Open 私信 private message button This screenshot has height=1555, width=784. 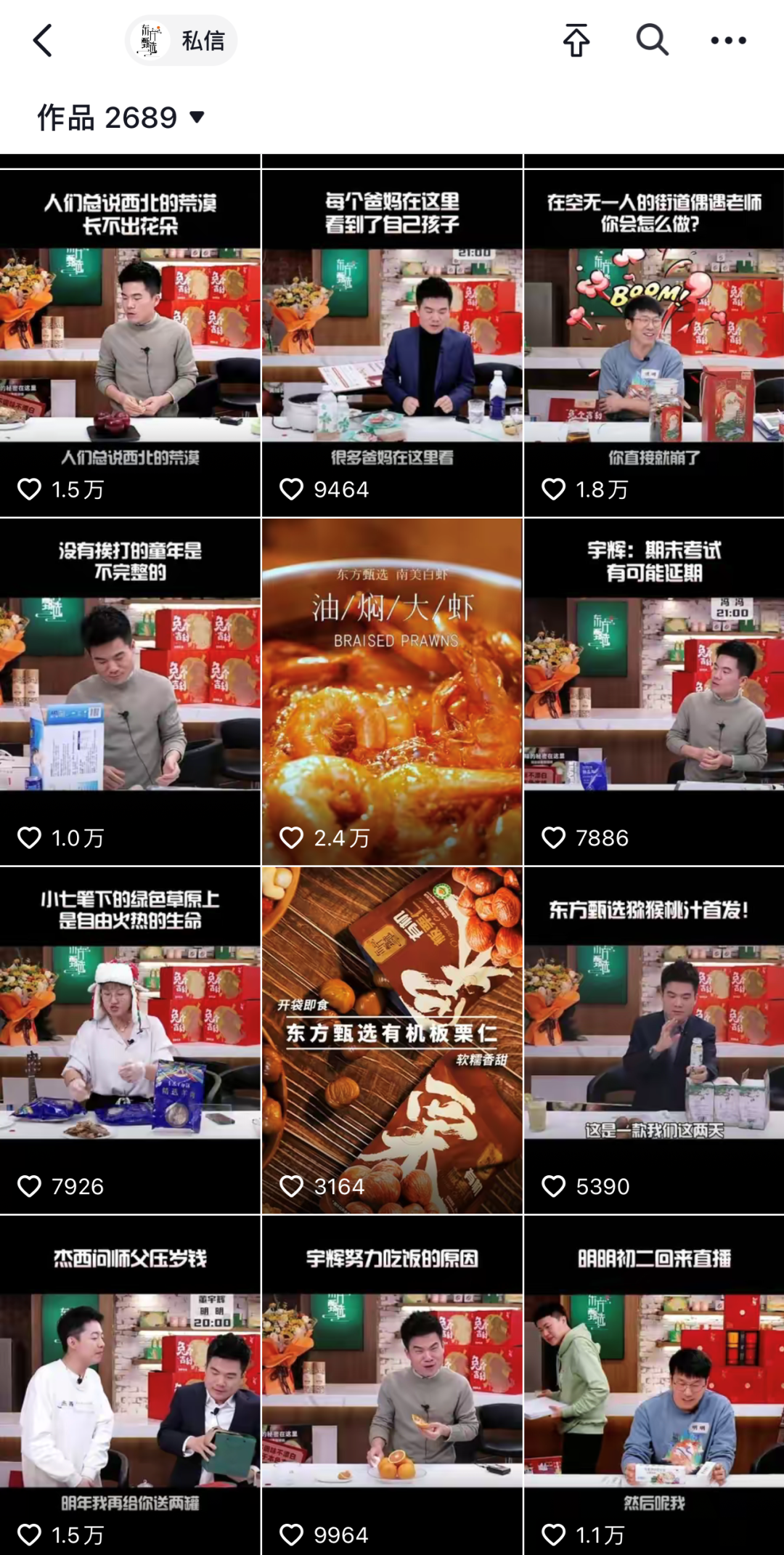pyautogui.click(x=181, y=41)
